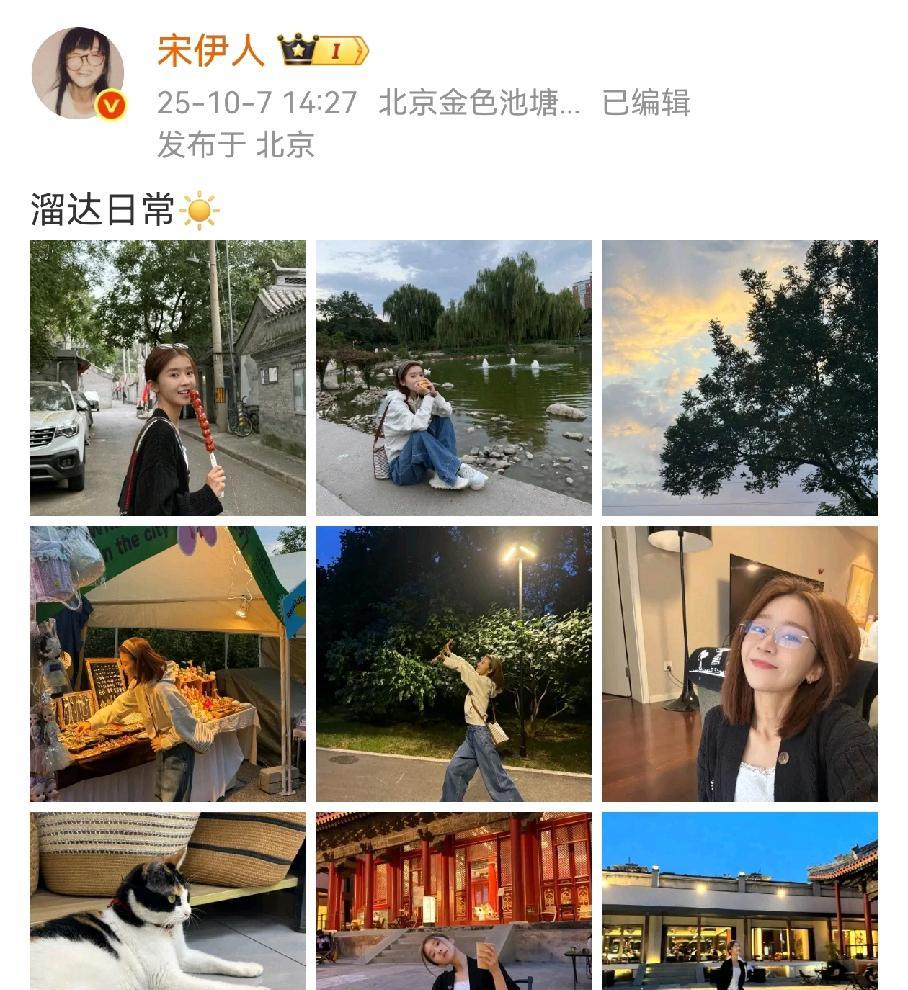Image resolution: width=908 pixels, height=990 pixels.
Task: Open 宋伊人's profile picture
Action: 78,73
